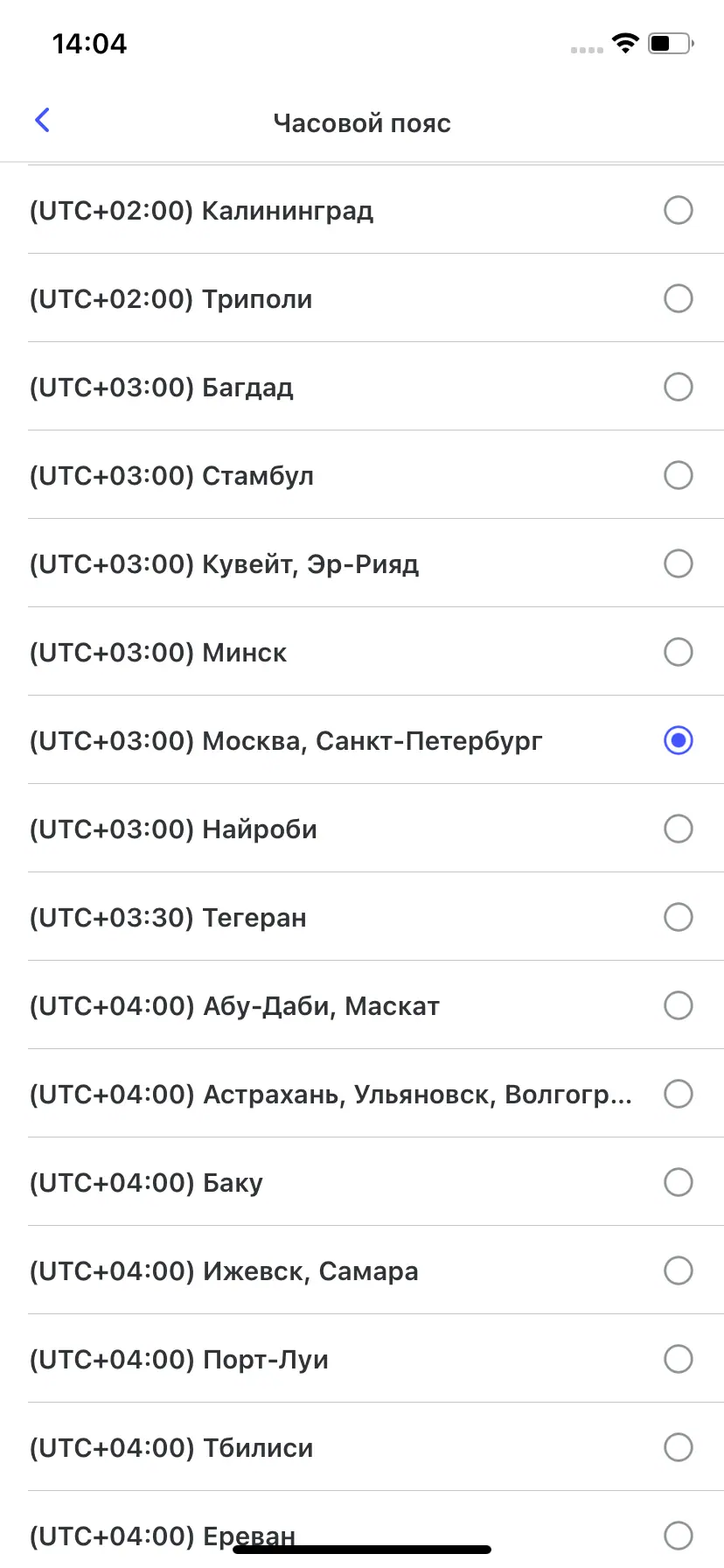Pick the Тбилиси time zone

678,1447
